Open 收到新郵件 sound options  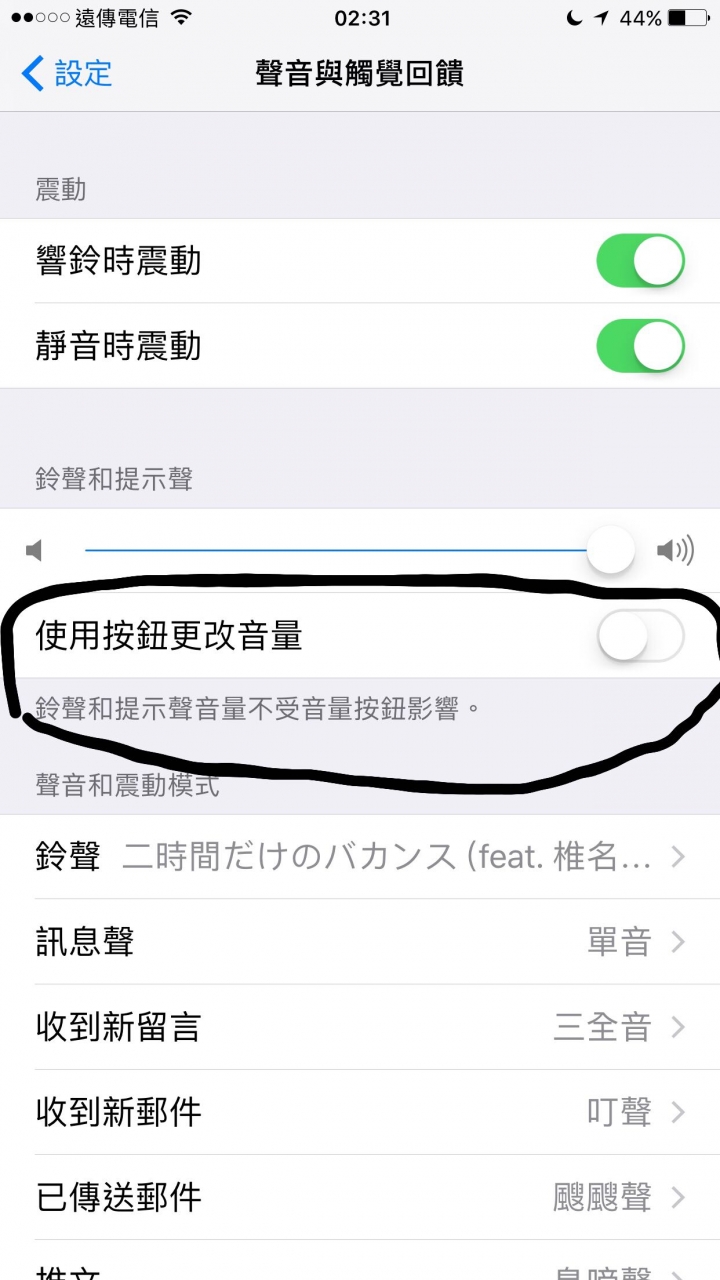pos(360,1112)
